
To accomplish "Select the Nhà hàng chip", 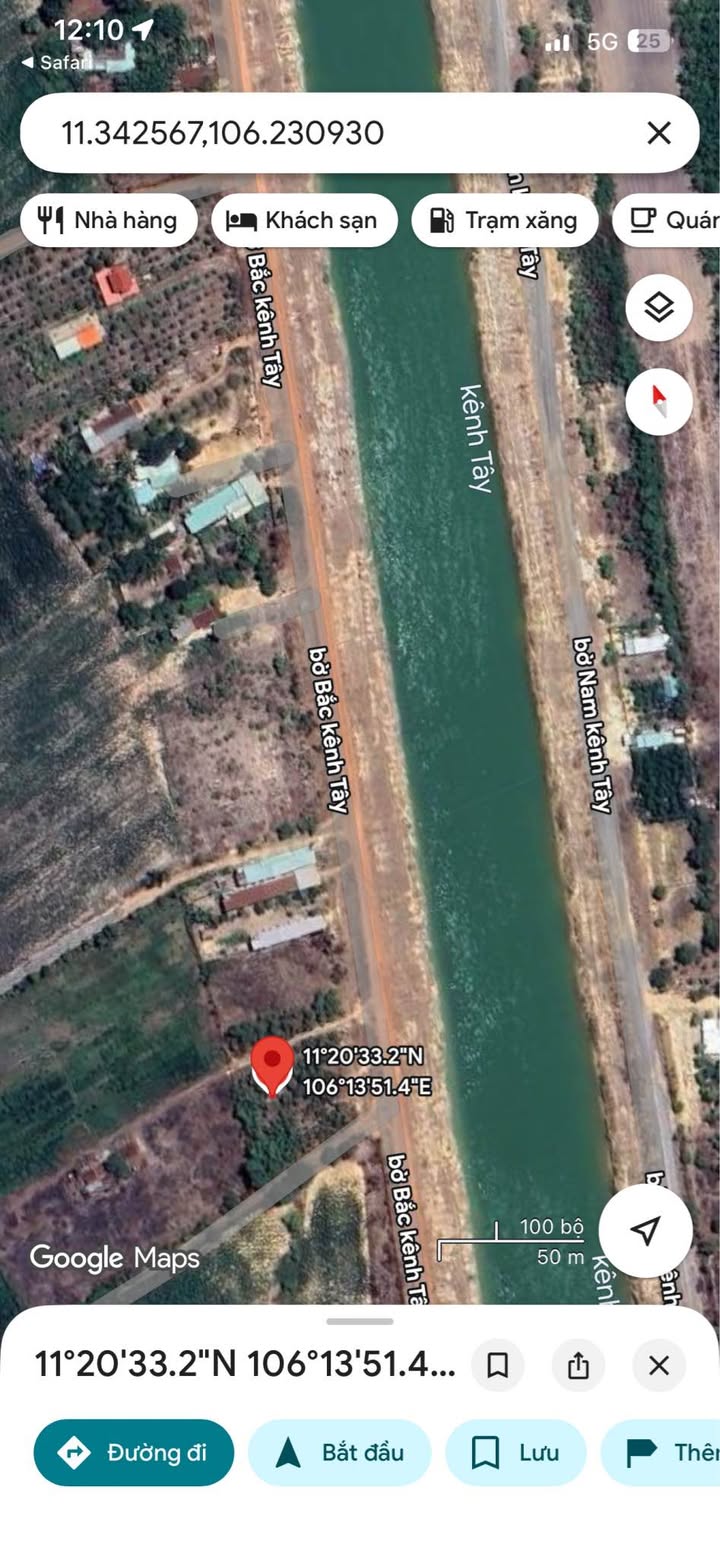I will coord(109,220).
